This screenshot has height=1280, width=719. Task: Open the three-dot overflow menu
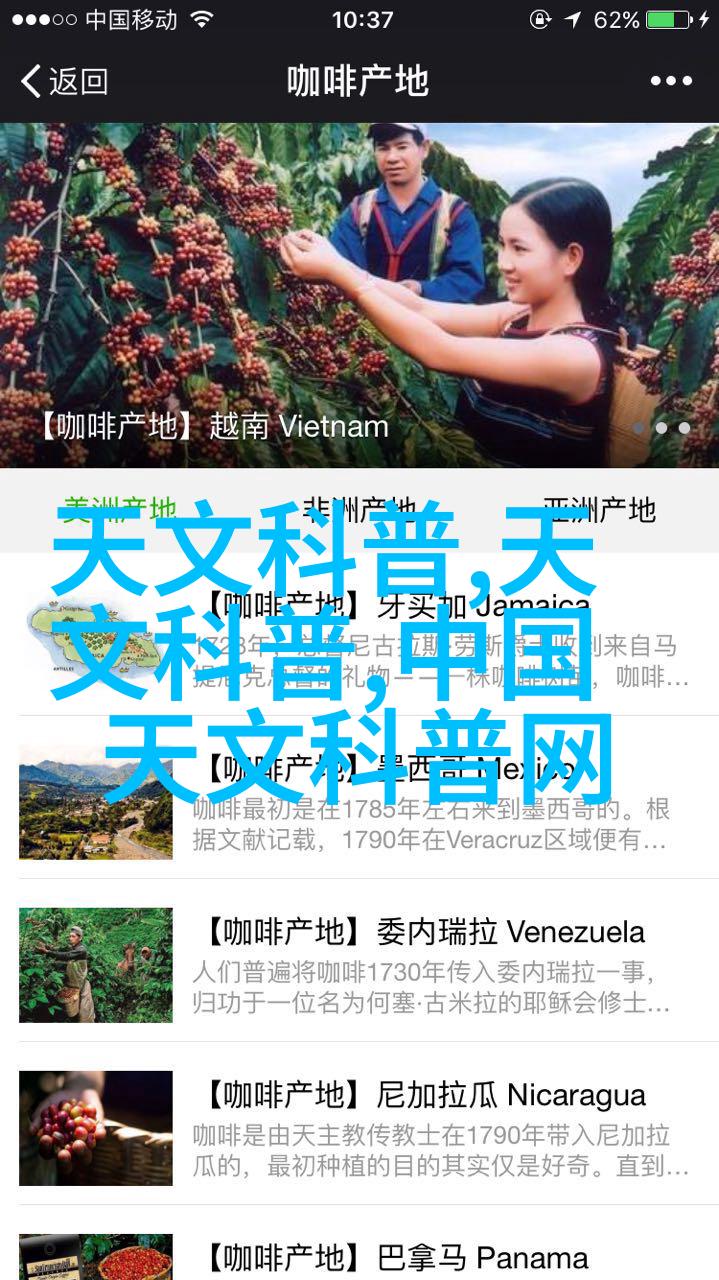[670, 81]
